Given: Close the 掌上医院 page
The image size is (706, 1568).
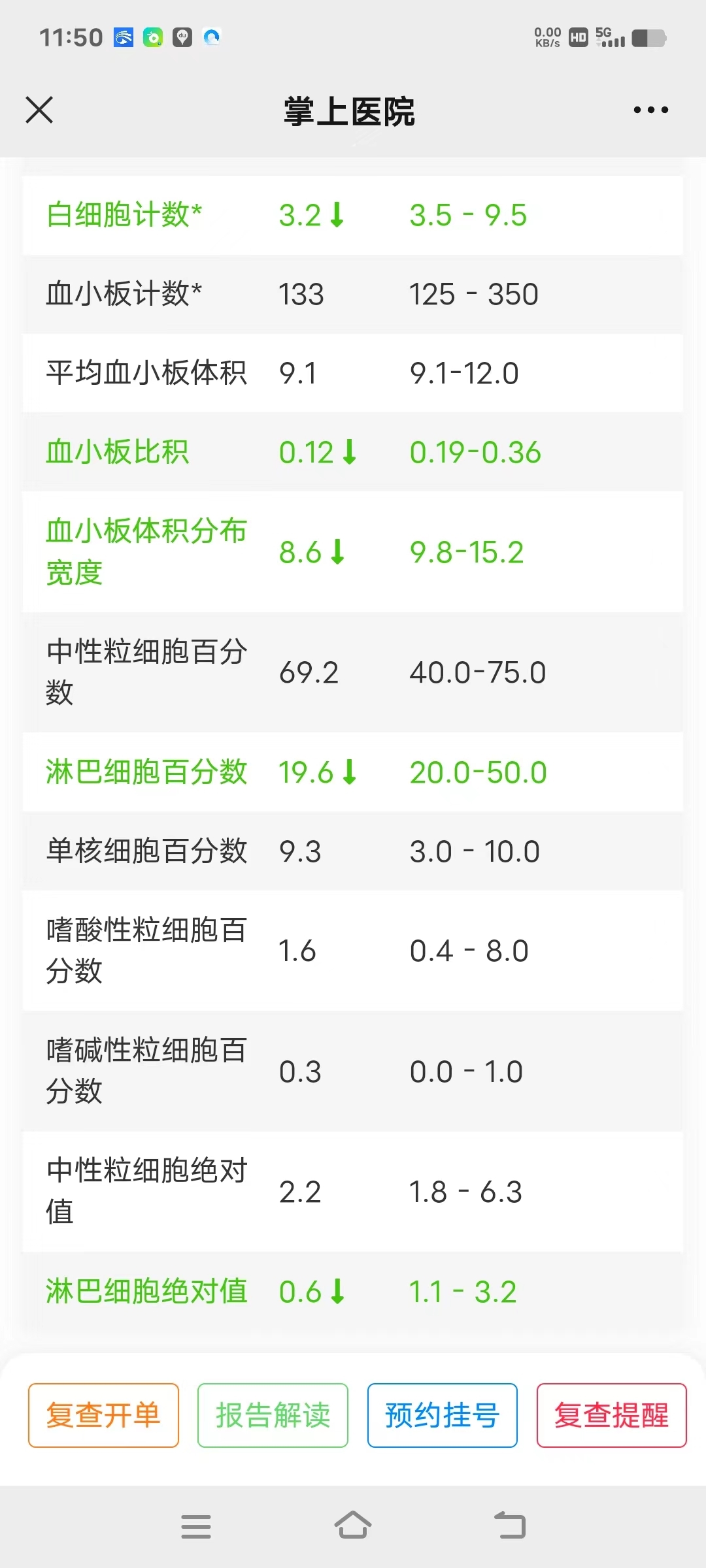Looking at the screenshot, I should pos(39,110).
